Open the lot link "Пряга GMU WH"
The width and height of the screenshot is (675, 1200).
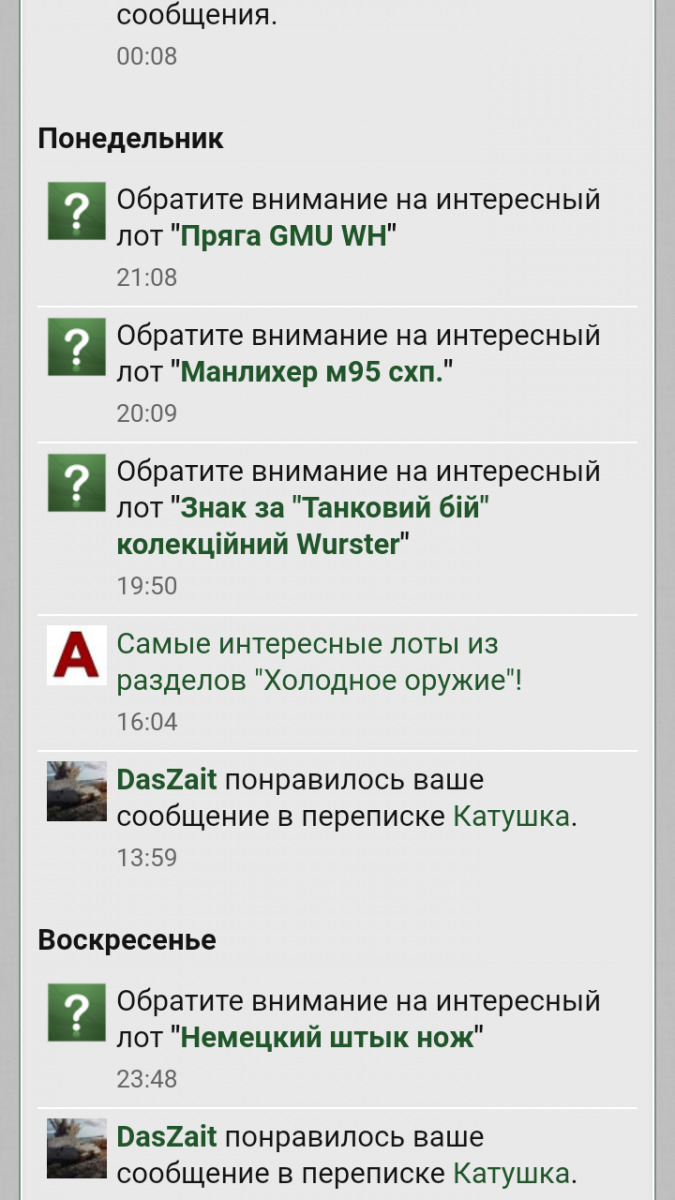tap(284, 236)
